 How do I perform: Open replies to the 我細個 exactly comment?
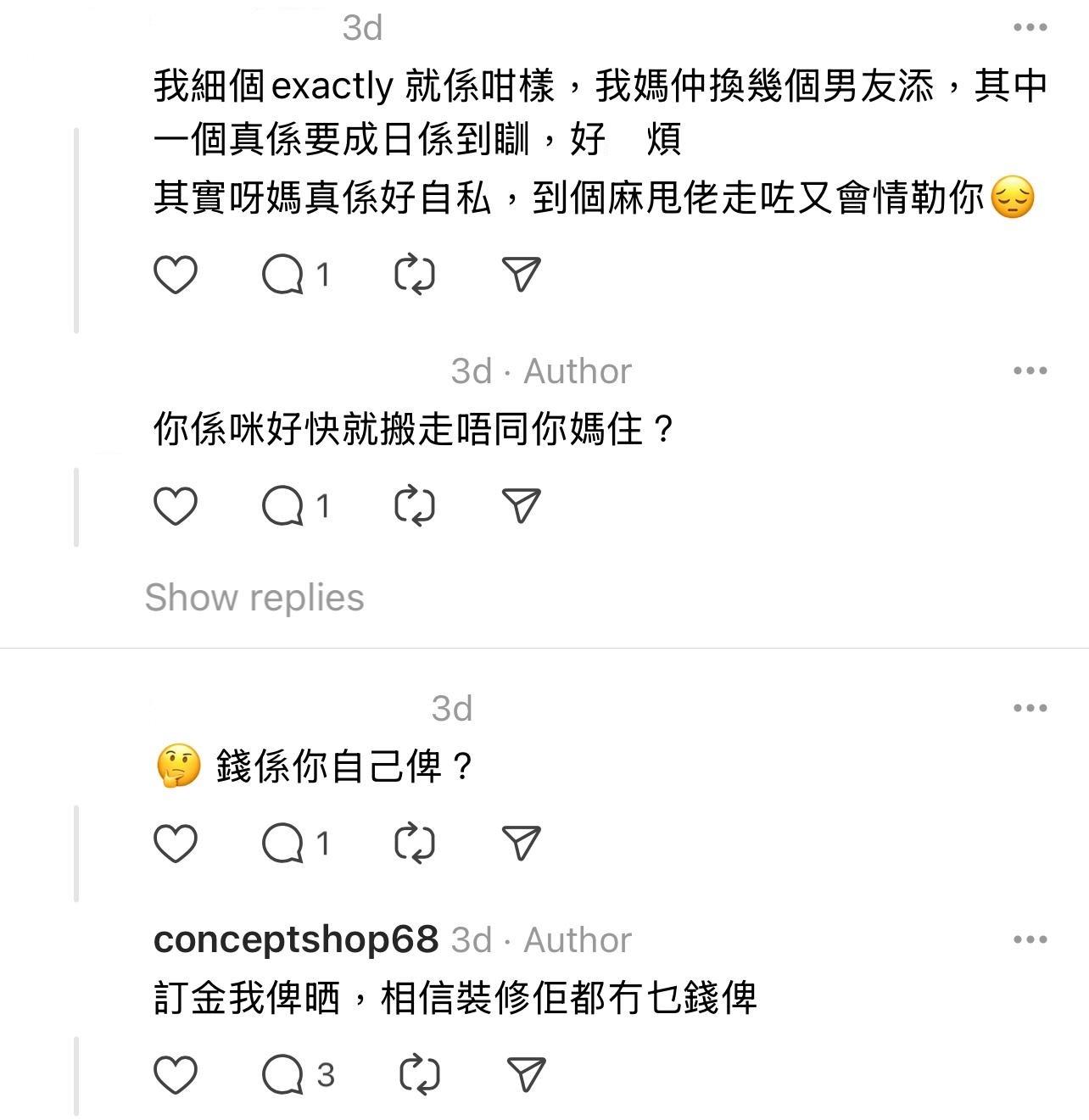pos(283,275)
